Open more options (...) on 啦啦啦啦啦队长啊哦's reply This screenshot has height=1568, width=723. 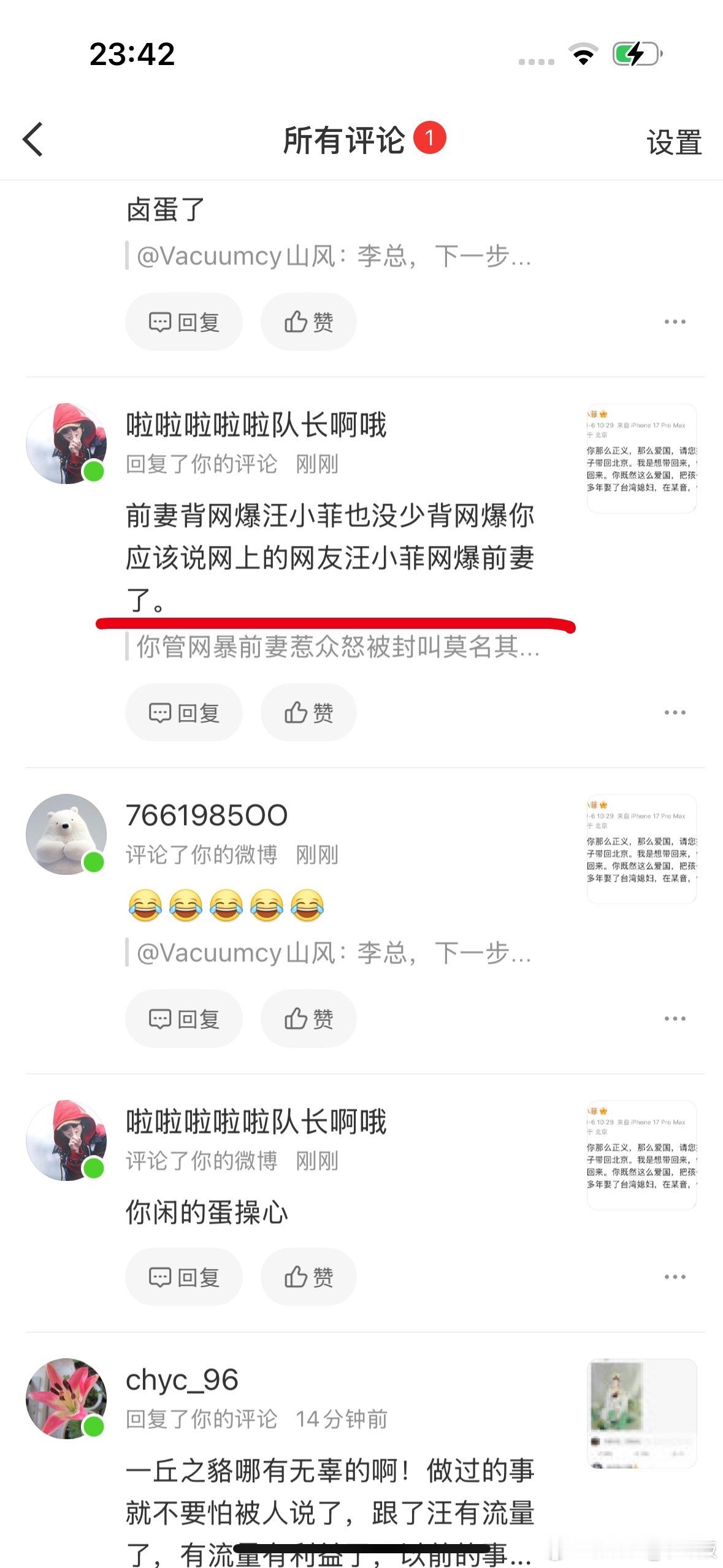(675, 712)
